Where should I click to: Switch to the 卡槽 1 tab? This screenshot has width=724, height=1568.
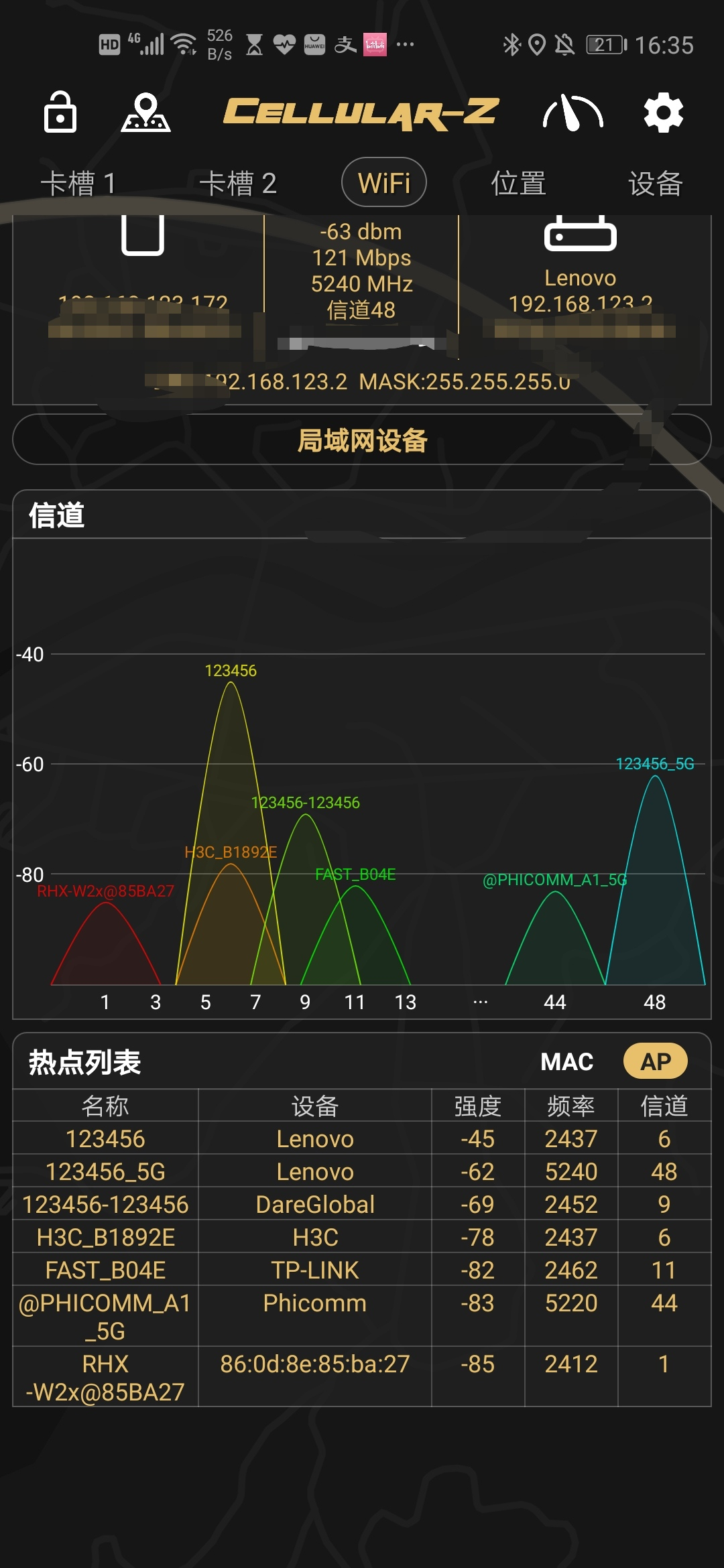point(78,183)
